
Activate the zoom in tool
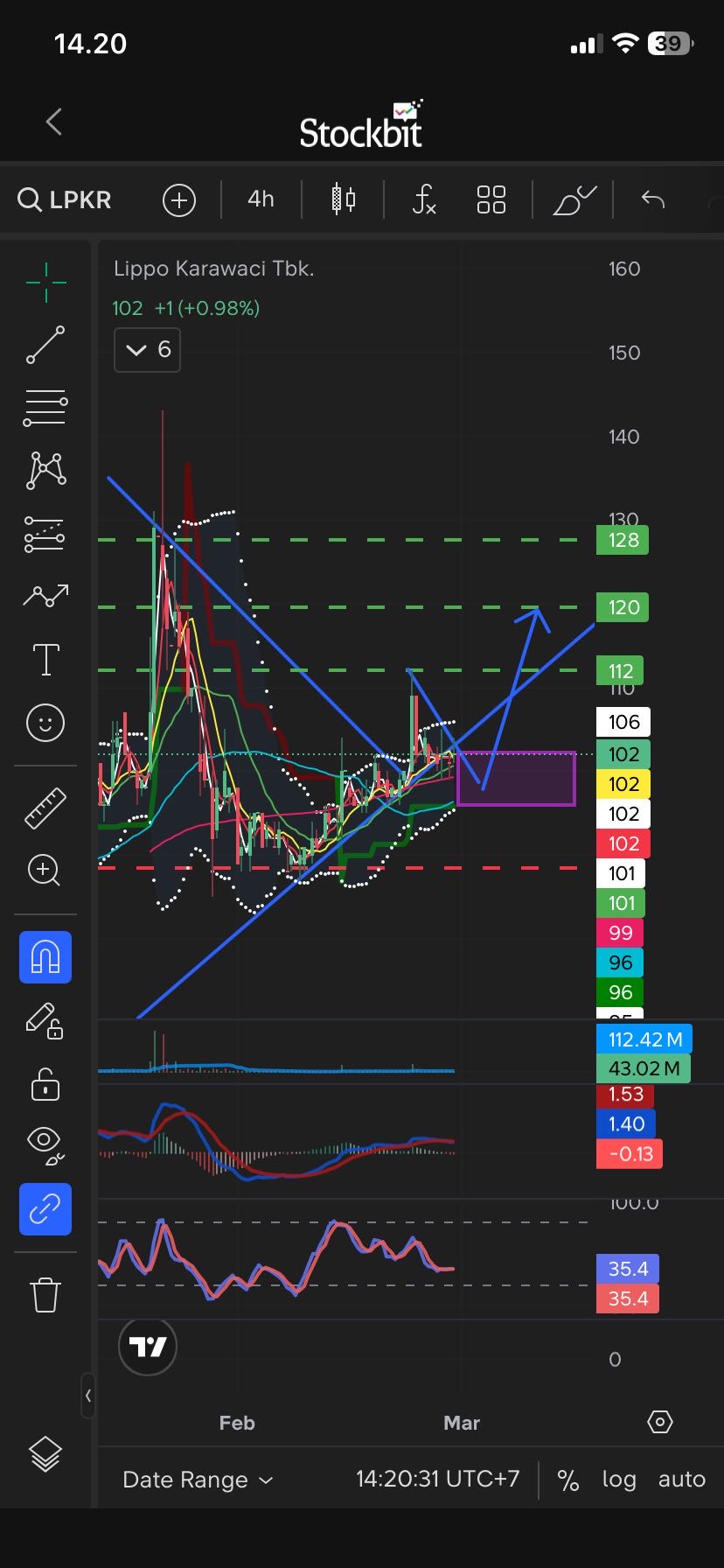(x=45, y=871)
